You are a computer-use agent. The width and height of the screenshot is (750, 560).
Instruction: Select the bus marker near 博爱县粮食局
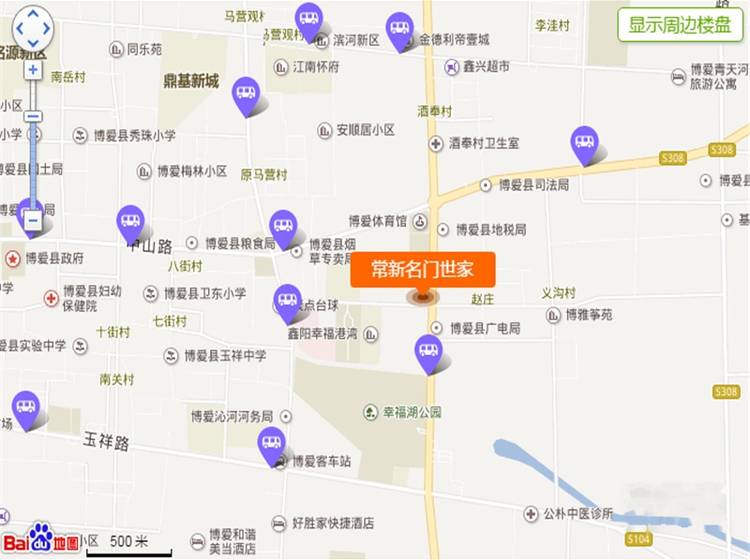pos(284,226)
